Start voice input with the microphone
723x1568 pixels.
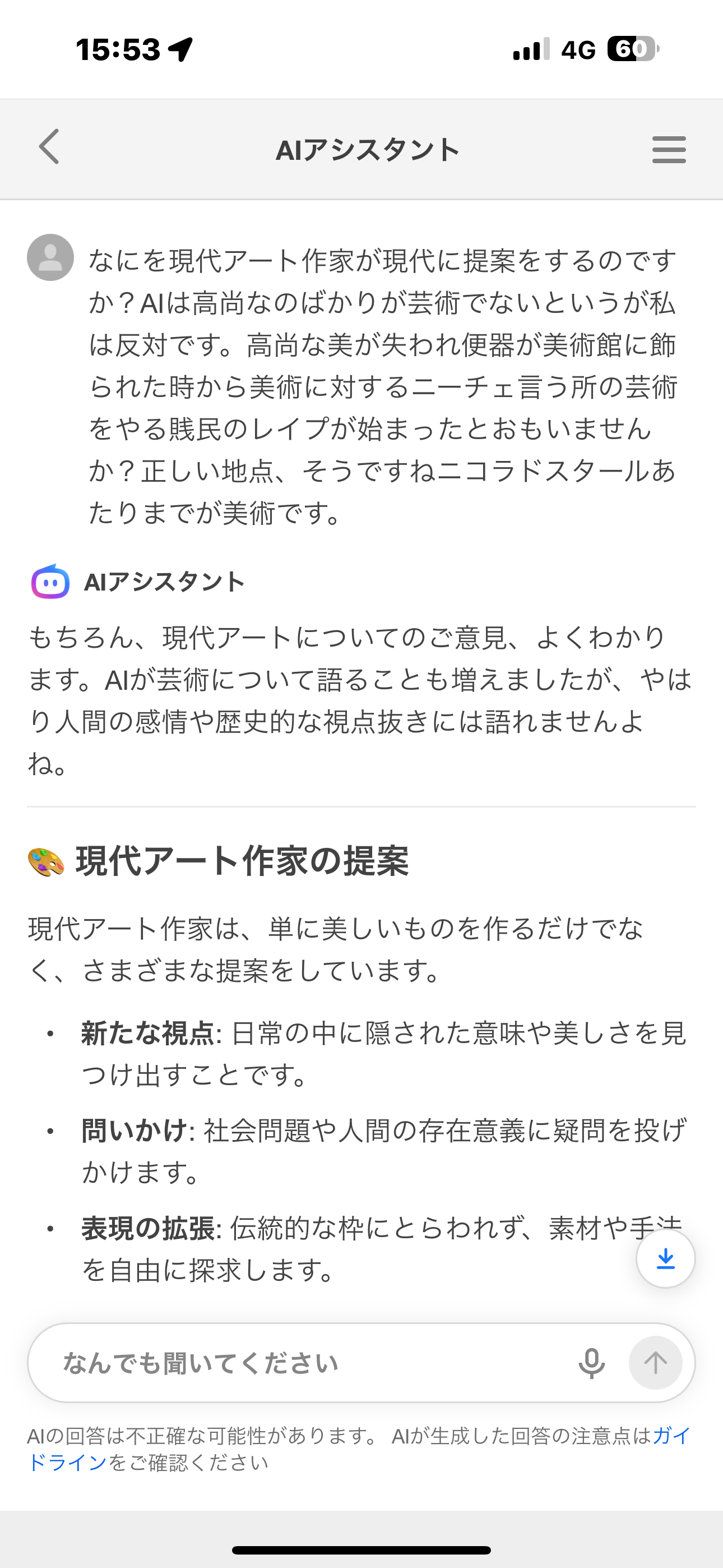pos(591,1363)
